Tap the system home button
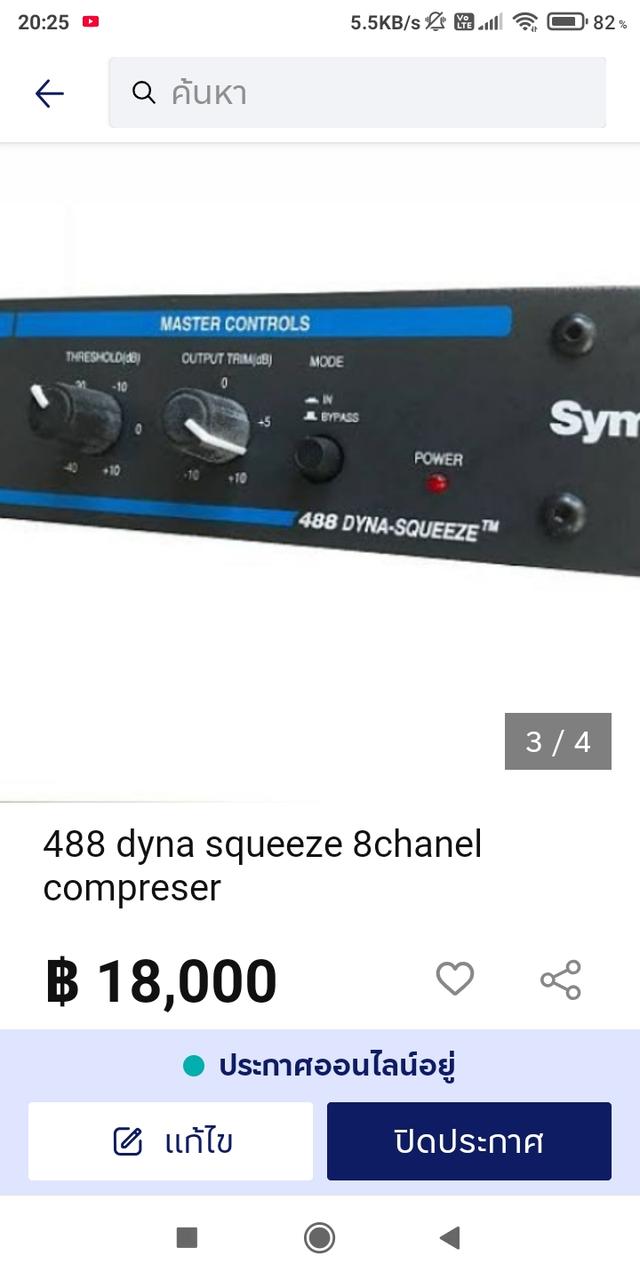The image size is (640, 1280). click(320, 1238)
